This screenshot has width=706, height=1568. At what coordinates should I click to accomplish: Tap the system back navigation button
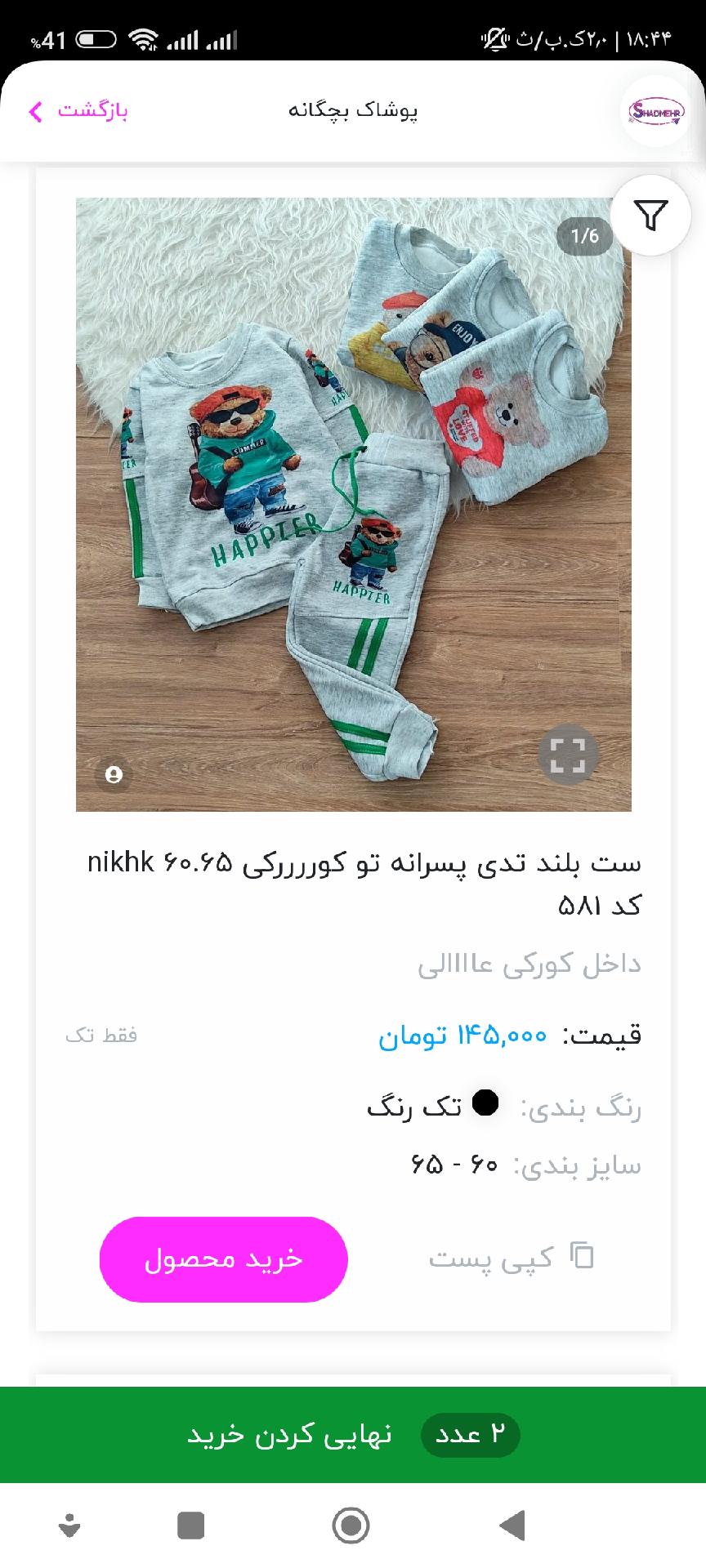coord(513,1526)
